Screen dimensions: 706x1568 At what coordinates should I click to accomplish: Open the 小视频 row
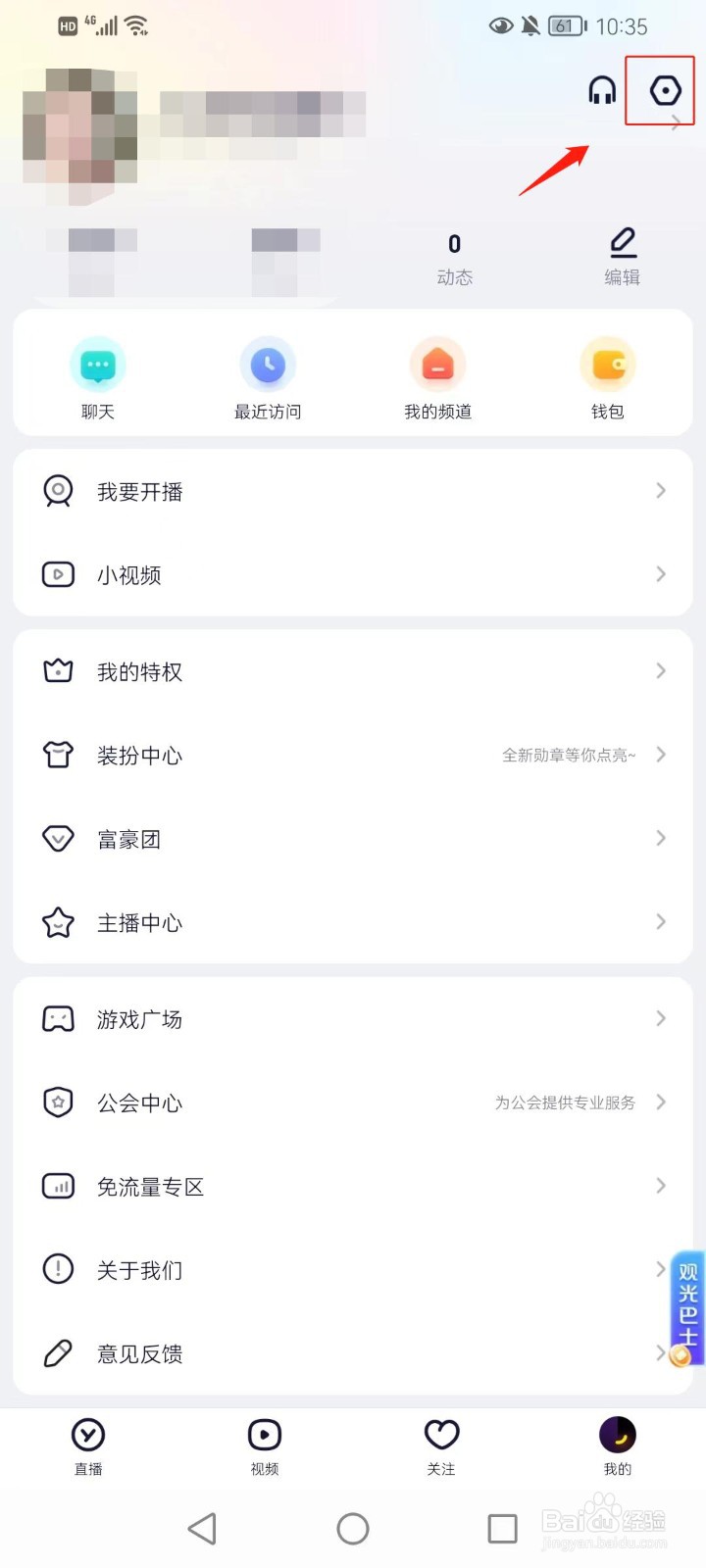point(353,574)
